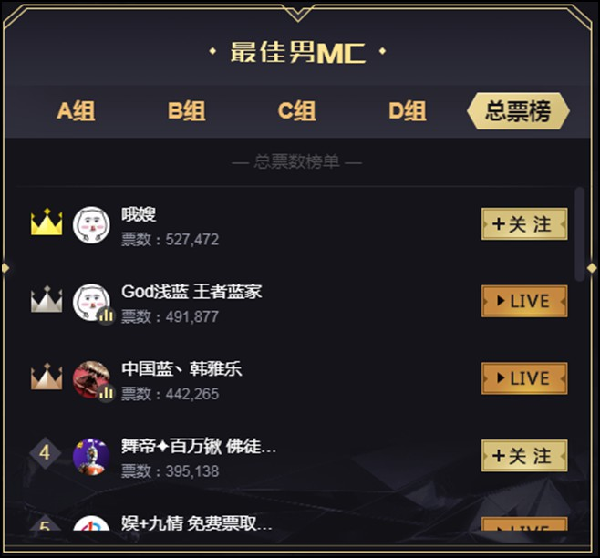Screen dimensions: 600x558
Task: Select the C组 tab
Action: (297, 111)
